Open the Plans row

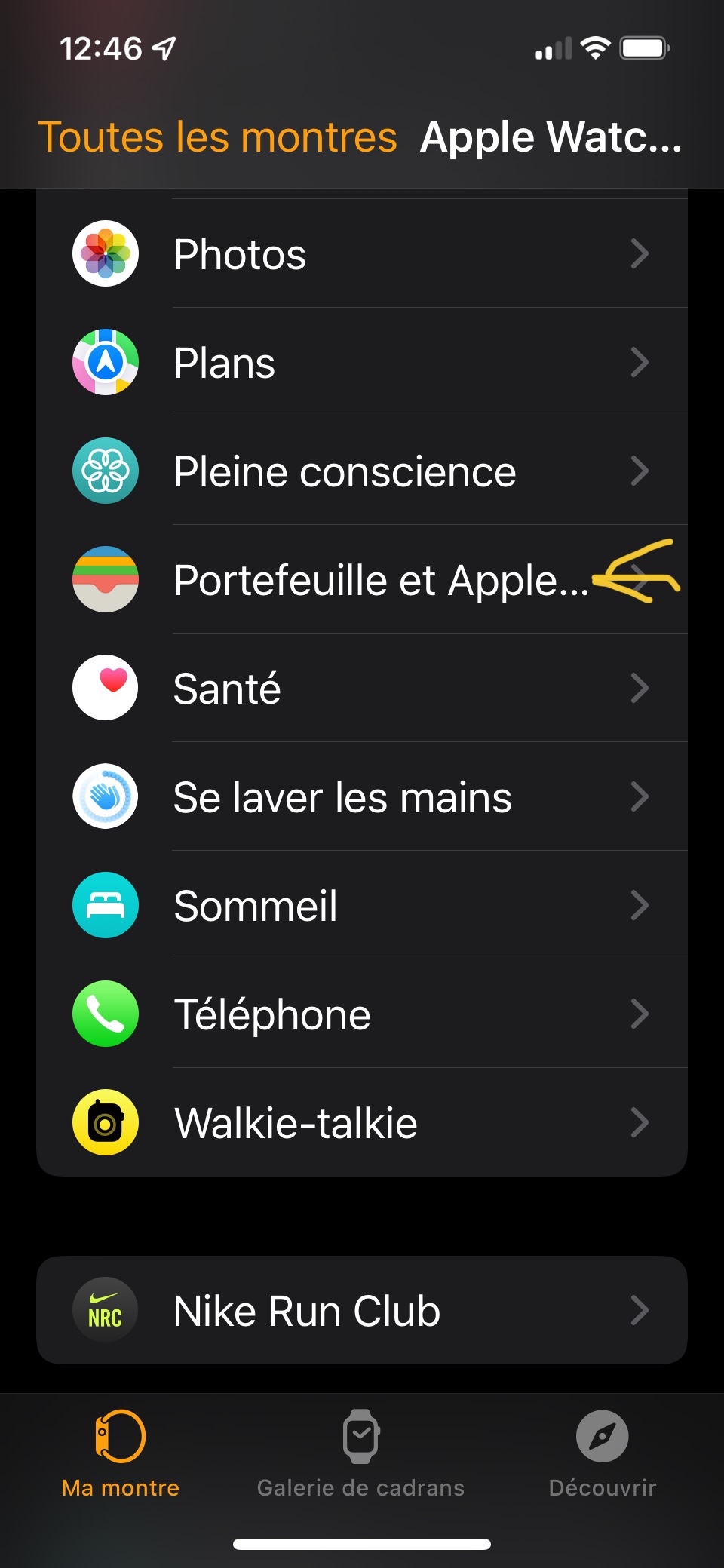(x=362, y=363)
